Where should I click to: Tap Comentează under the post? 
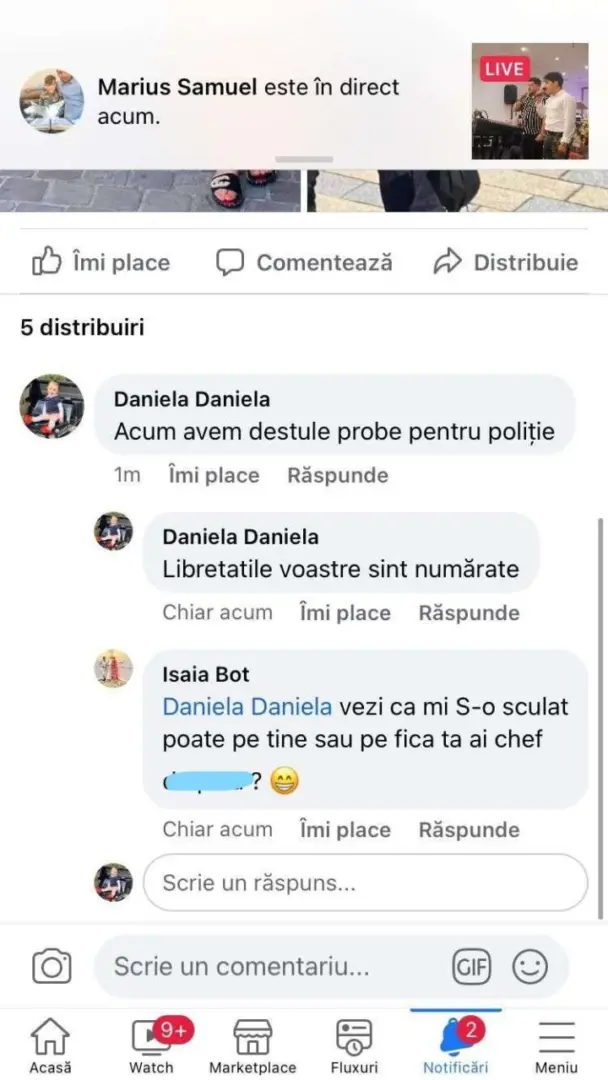304,262
